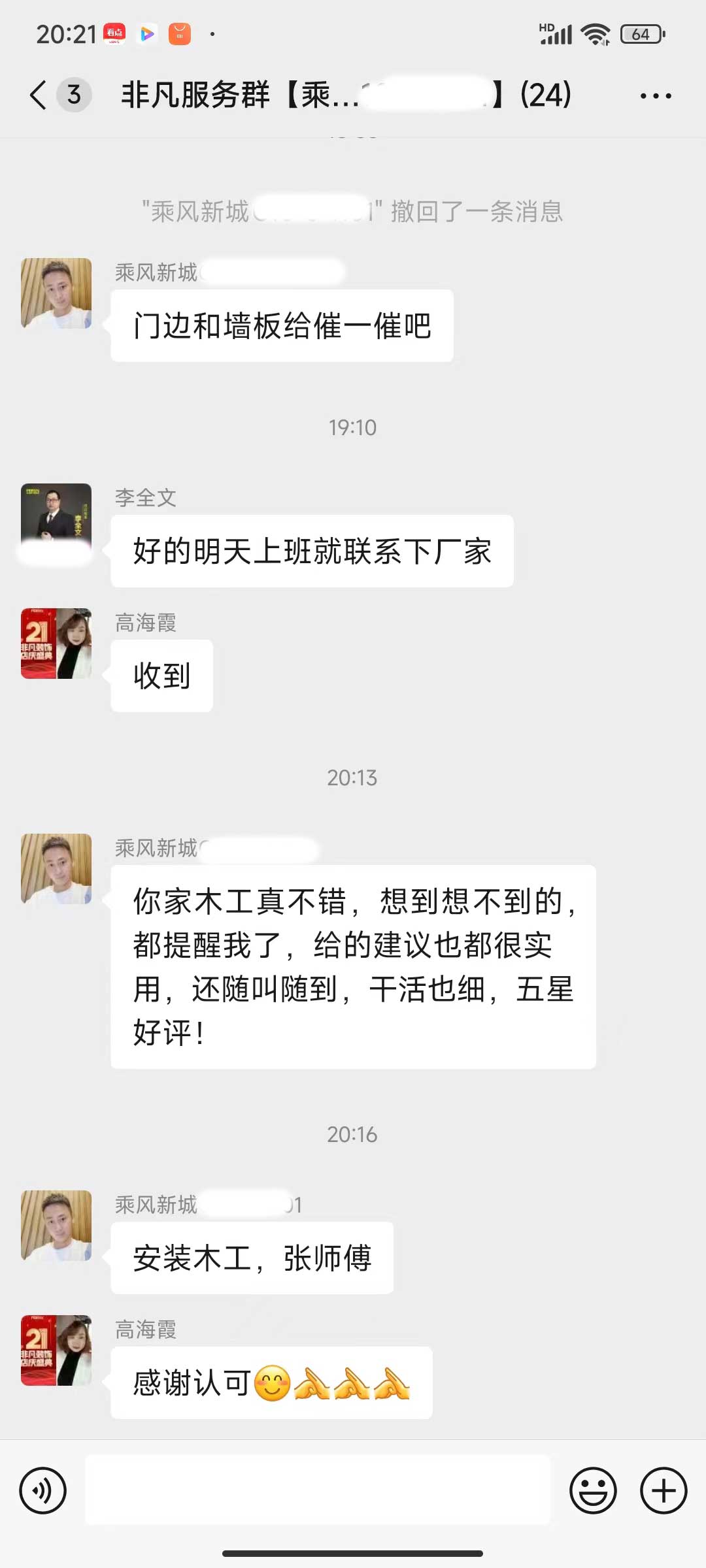
Task: Go back to the chat list
Action: point(39,95)
